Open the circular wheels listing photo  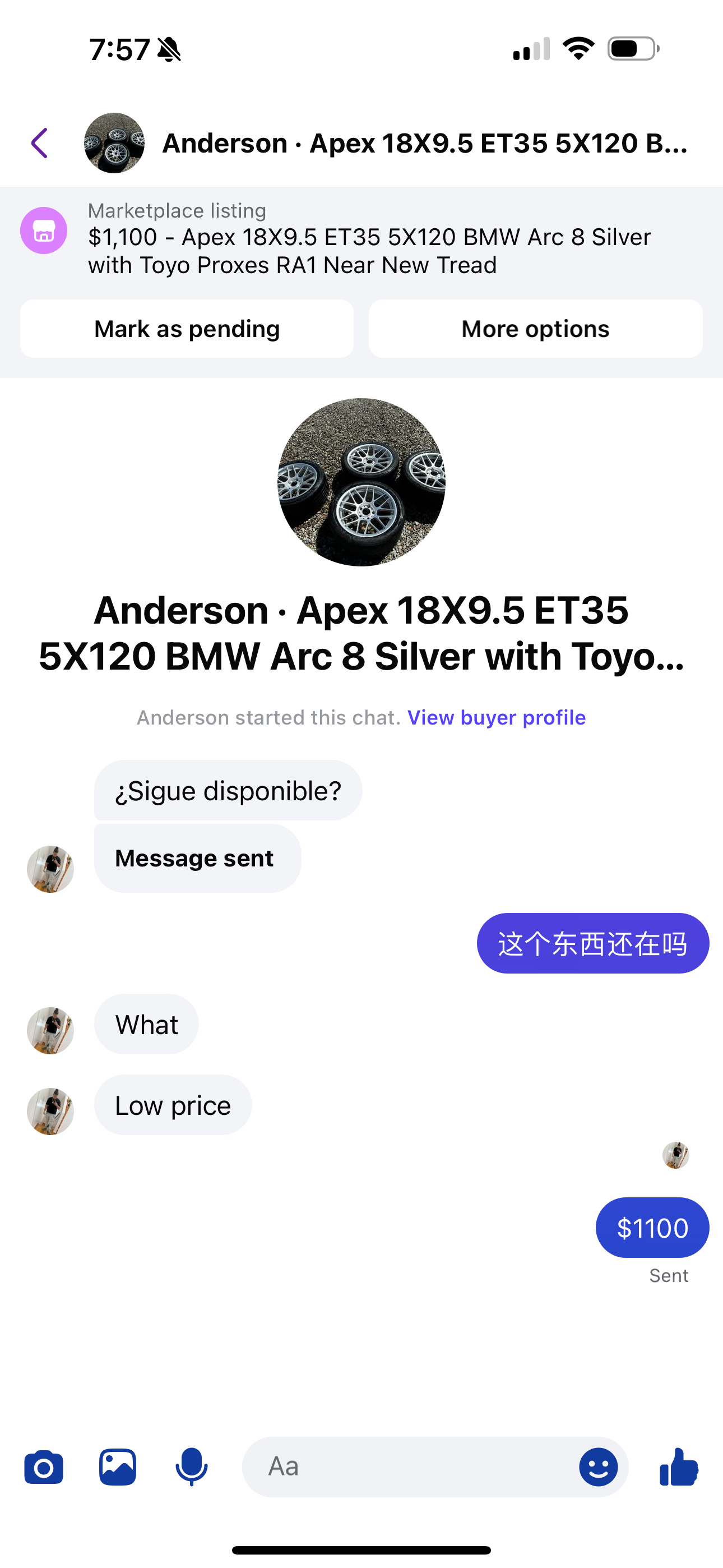tap(361, 482)
